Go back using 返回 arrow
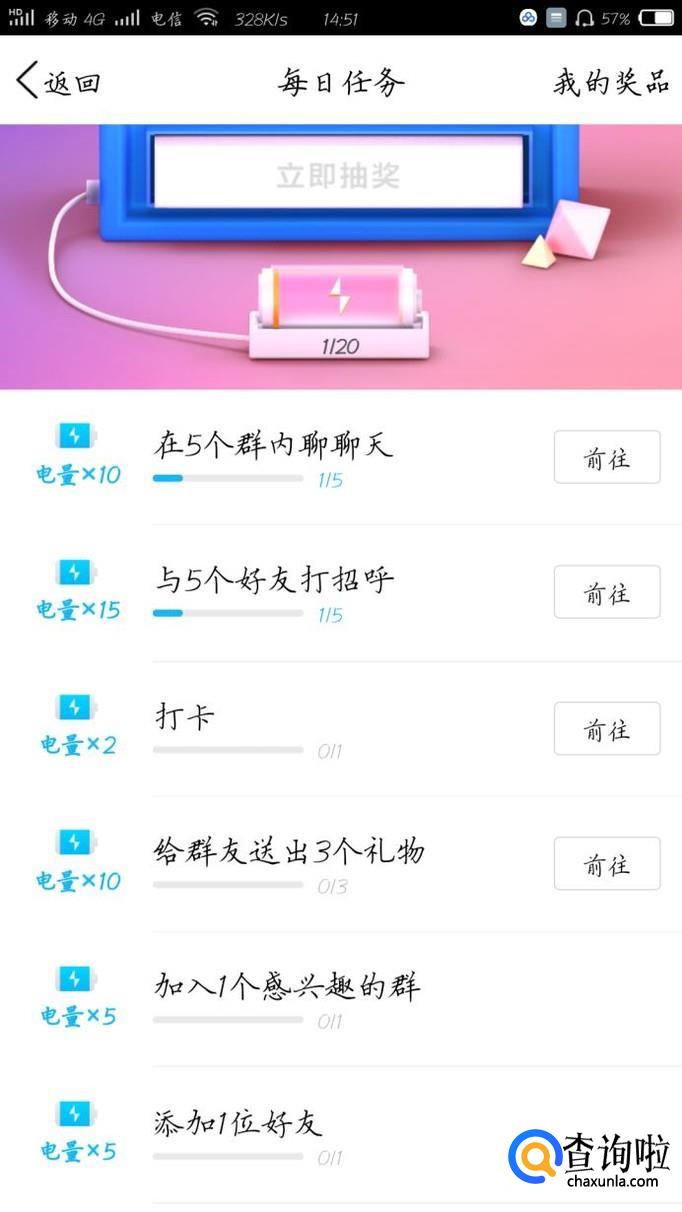This screenshot has width=682, height=1212. pos(58,82)
